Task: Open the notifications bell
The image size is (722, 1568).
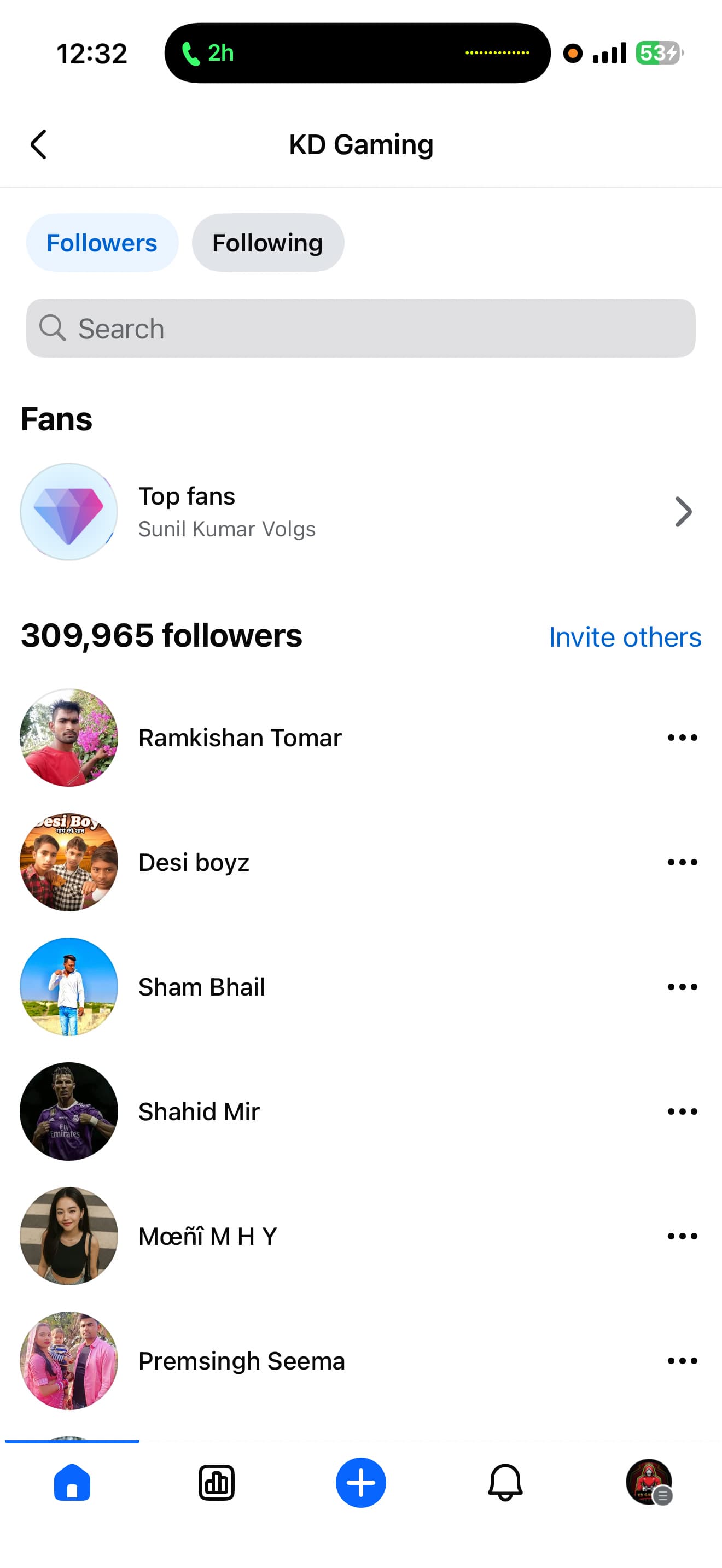Action: (505, 1483)
